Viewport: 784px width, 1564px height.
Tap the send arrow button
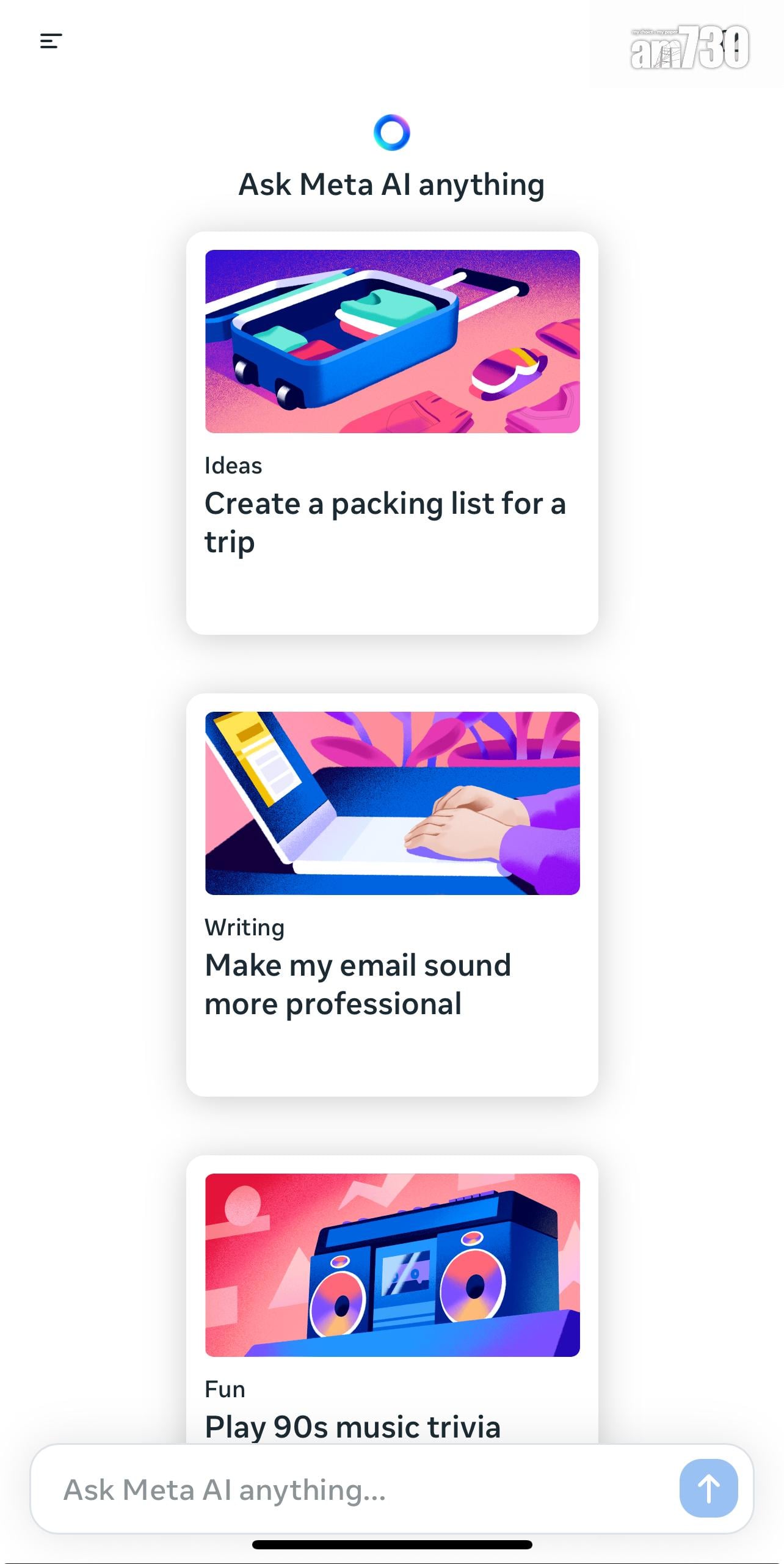[x=708, y=1488]
